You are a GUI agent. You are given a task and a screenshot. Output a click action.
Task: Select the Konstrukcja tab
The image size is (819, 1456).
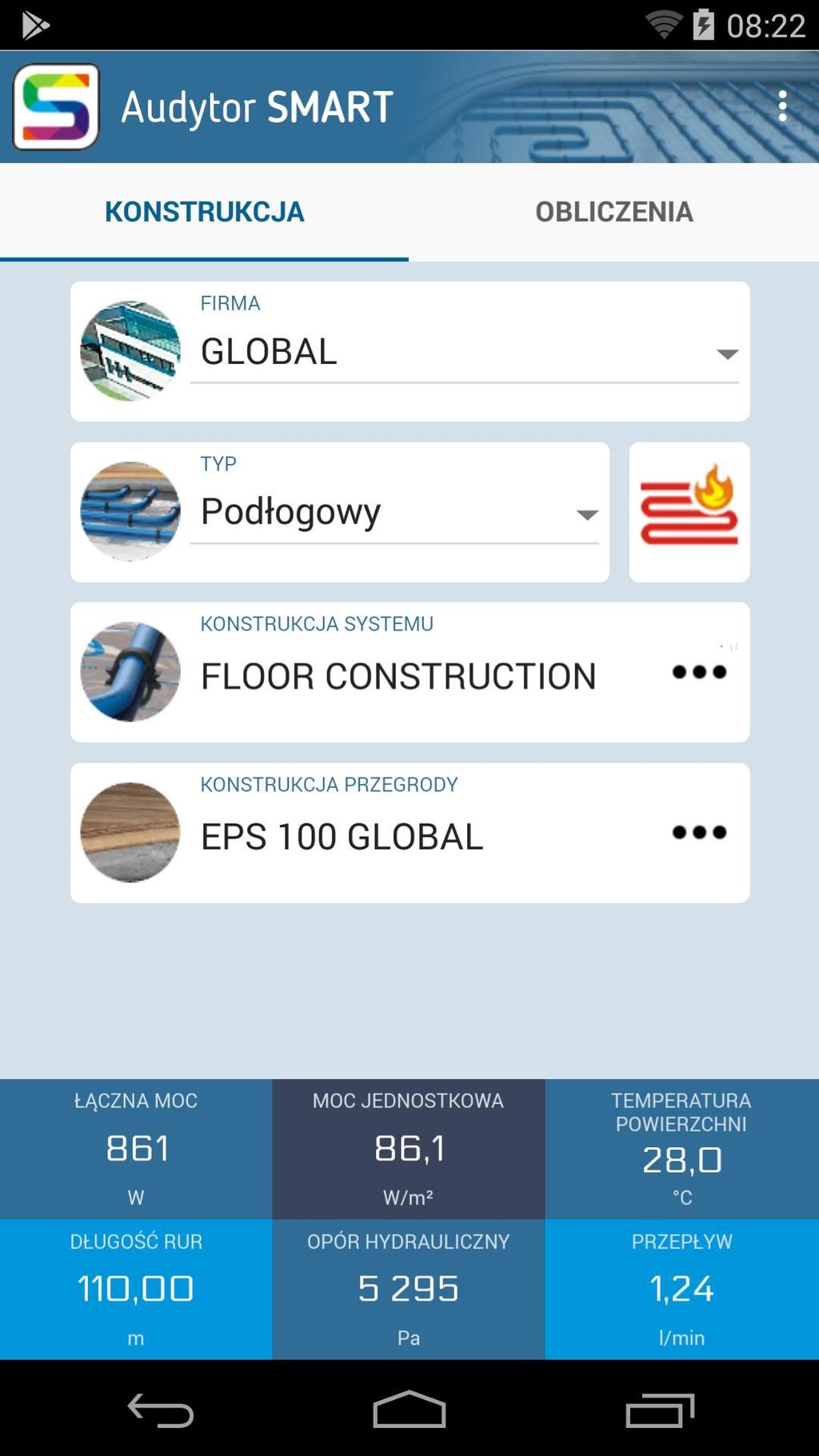(x=204, y=212)
